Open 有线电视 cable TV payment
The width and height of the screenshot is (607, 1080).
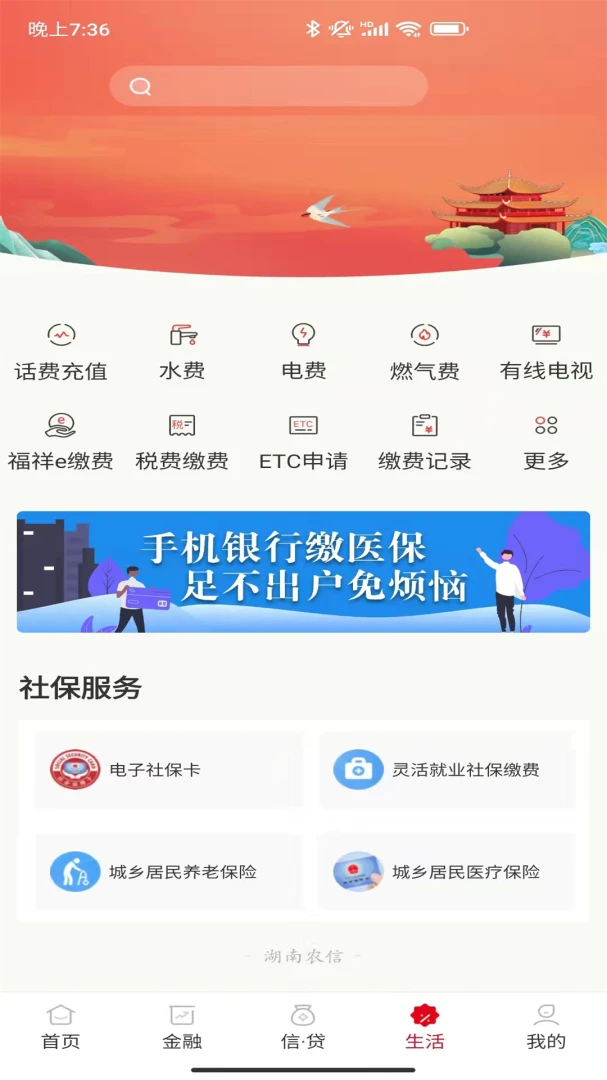(x=546, y=352)
